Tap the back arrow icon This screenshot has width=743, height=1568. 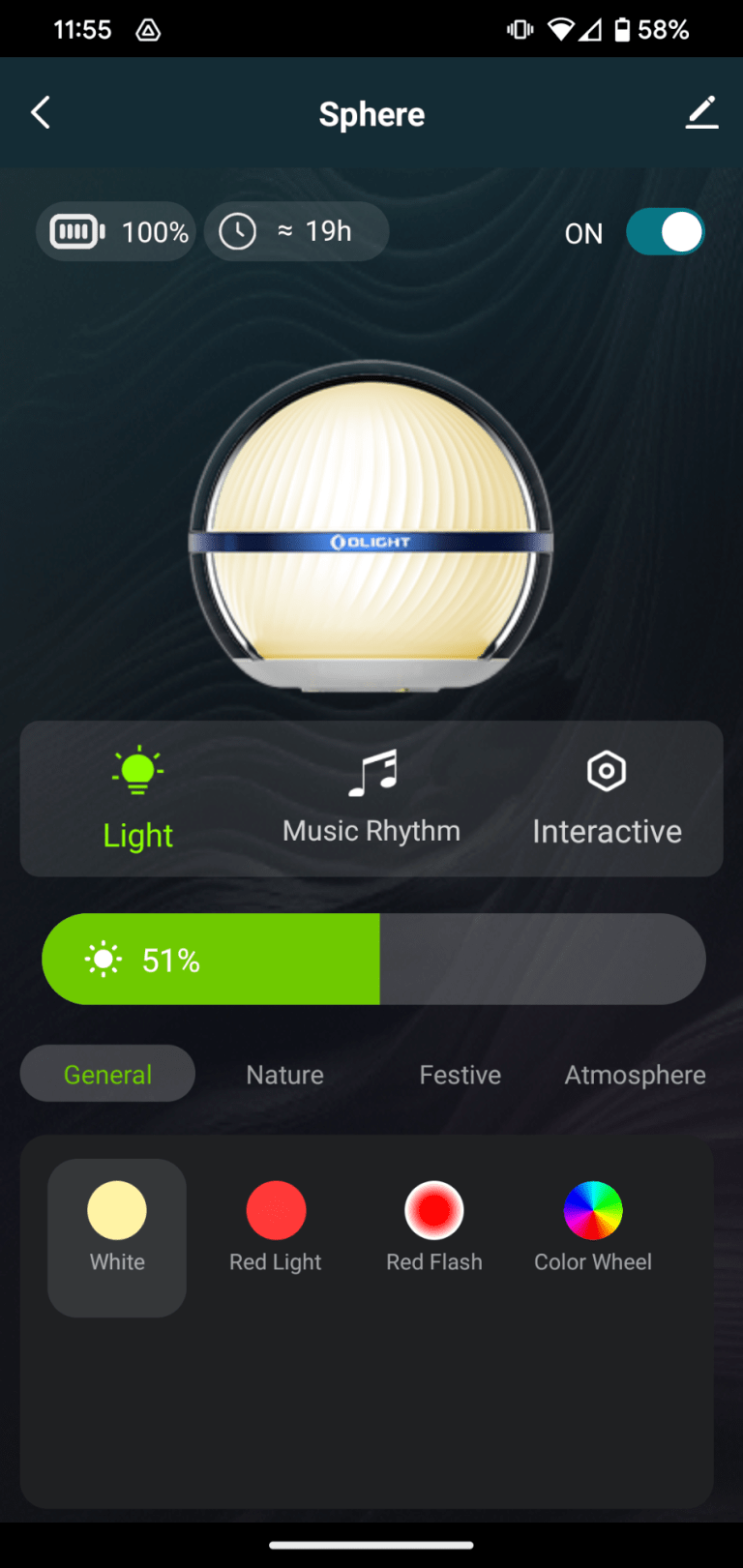click(40, 112)
